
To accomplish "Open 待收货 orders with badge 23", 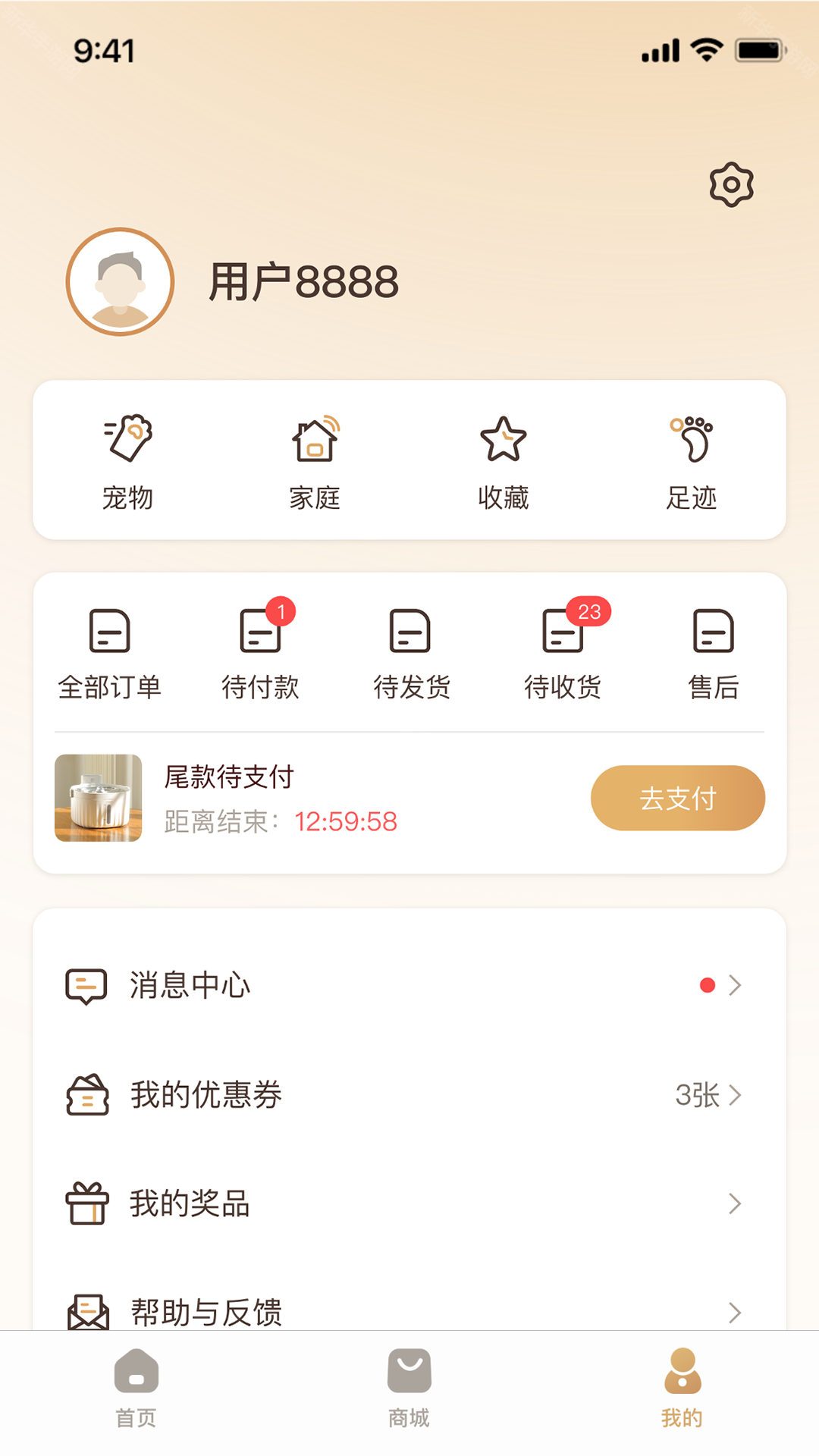I will 563,633.
